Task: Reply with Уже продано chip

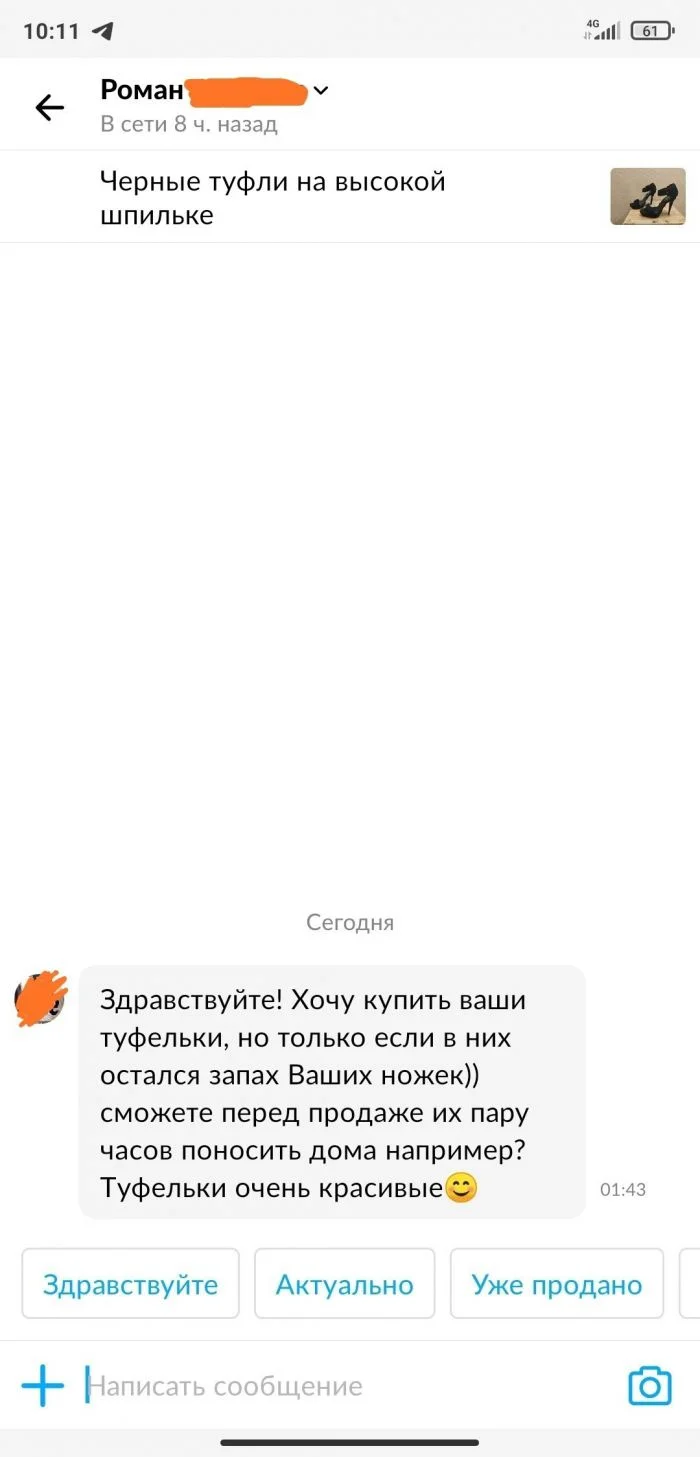Action: point(556,1284)
